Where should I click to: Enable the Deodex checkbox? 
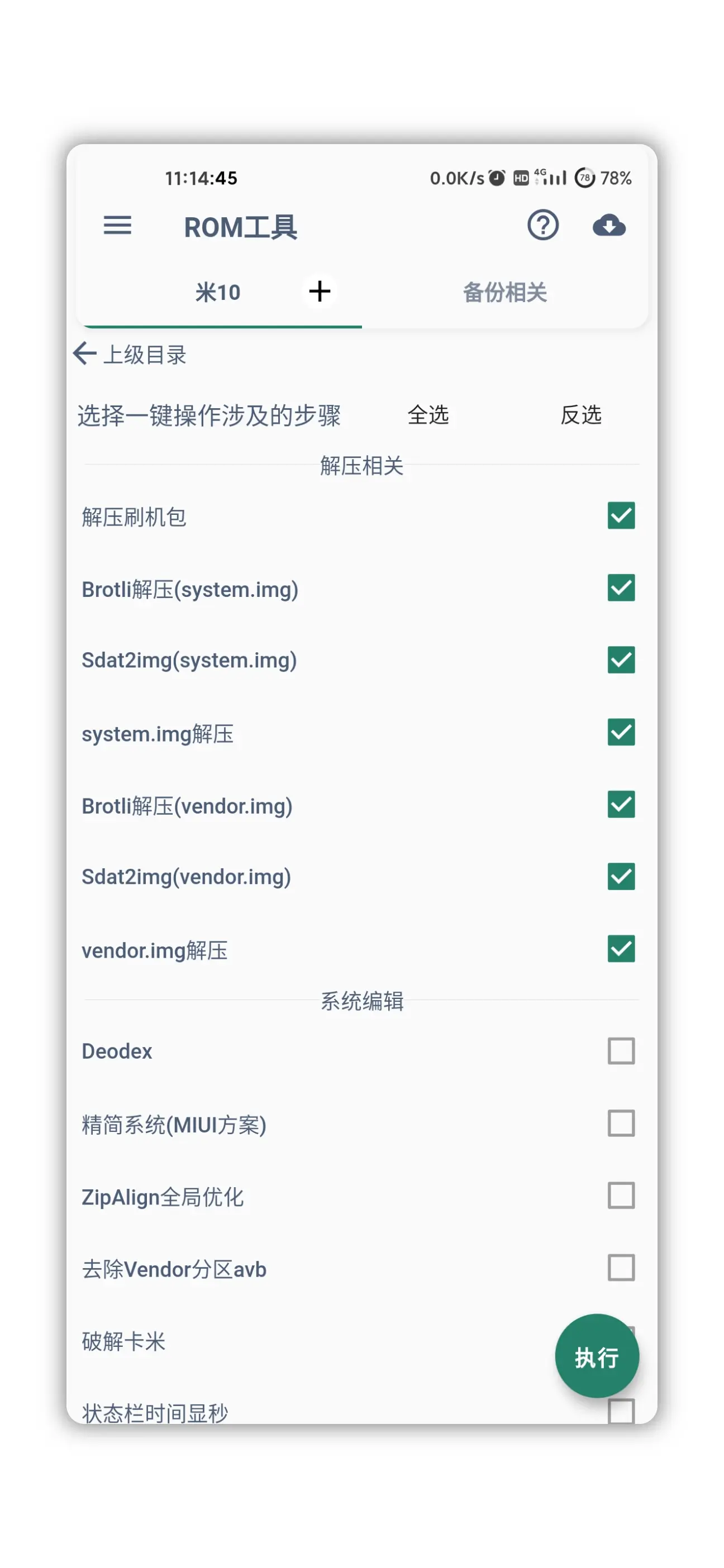click(621, 1050)
